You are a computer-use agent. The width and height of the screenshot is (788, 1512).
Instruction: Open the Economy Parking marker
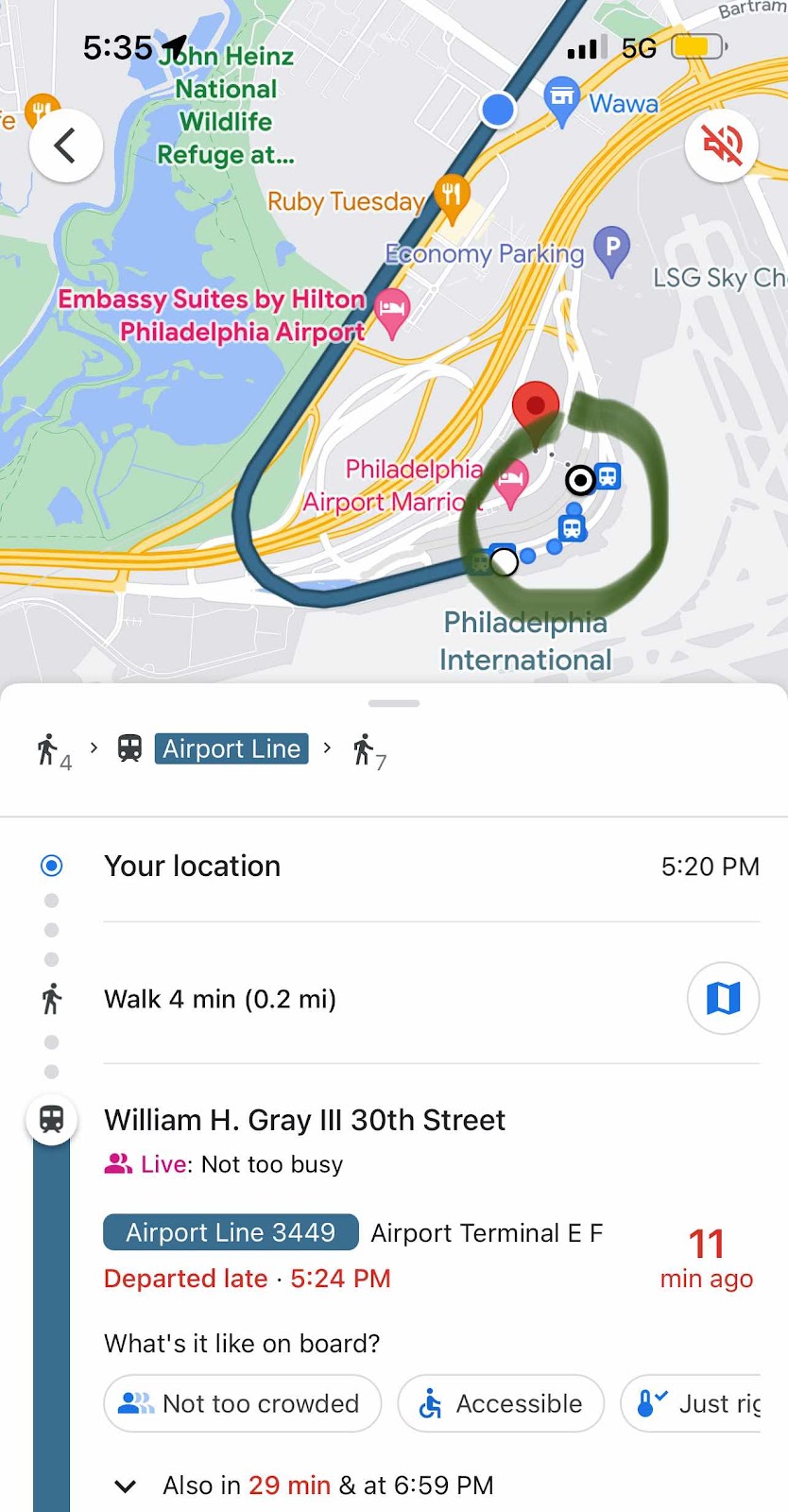612,250
